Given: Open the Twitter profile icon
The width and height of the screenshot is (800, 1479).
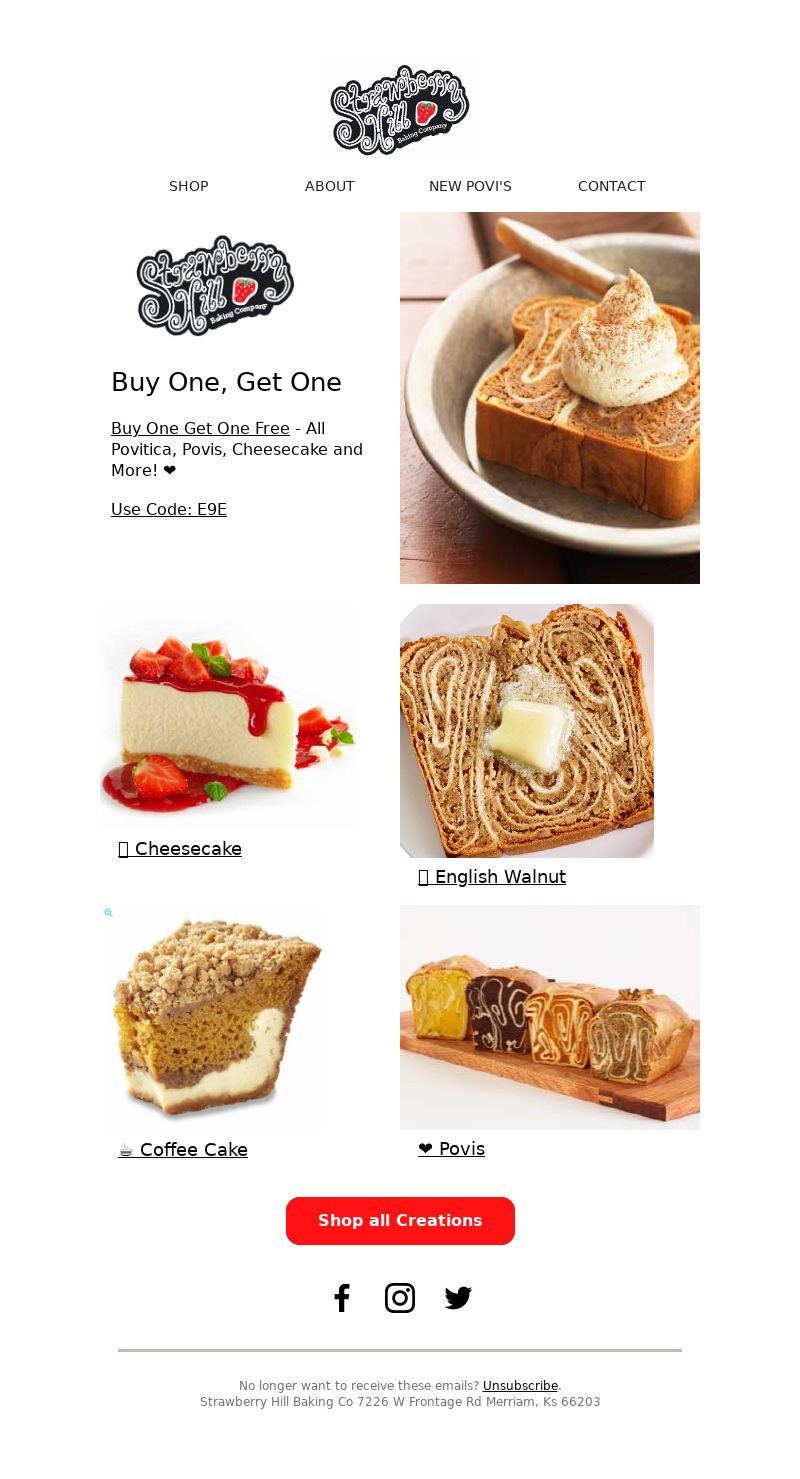Looking at the screenshot, I should click(x=458, y=1298).
